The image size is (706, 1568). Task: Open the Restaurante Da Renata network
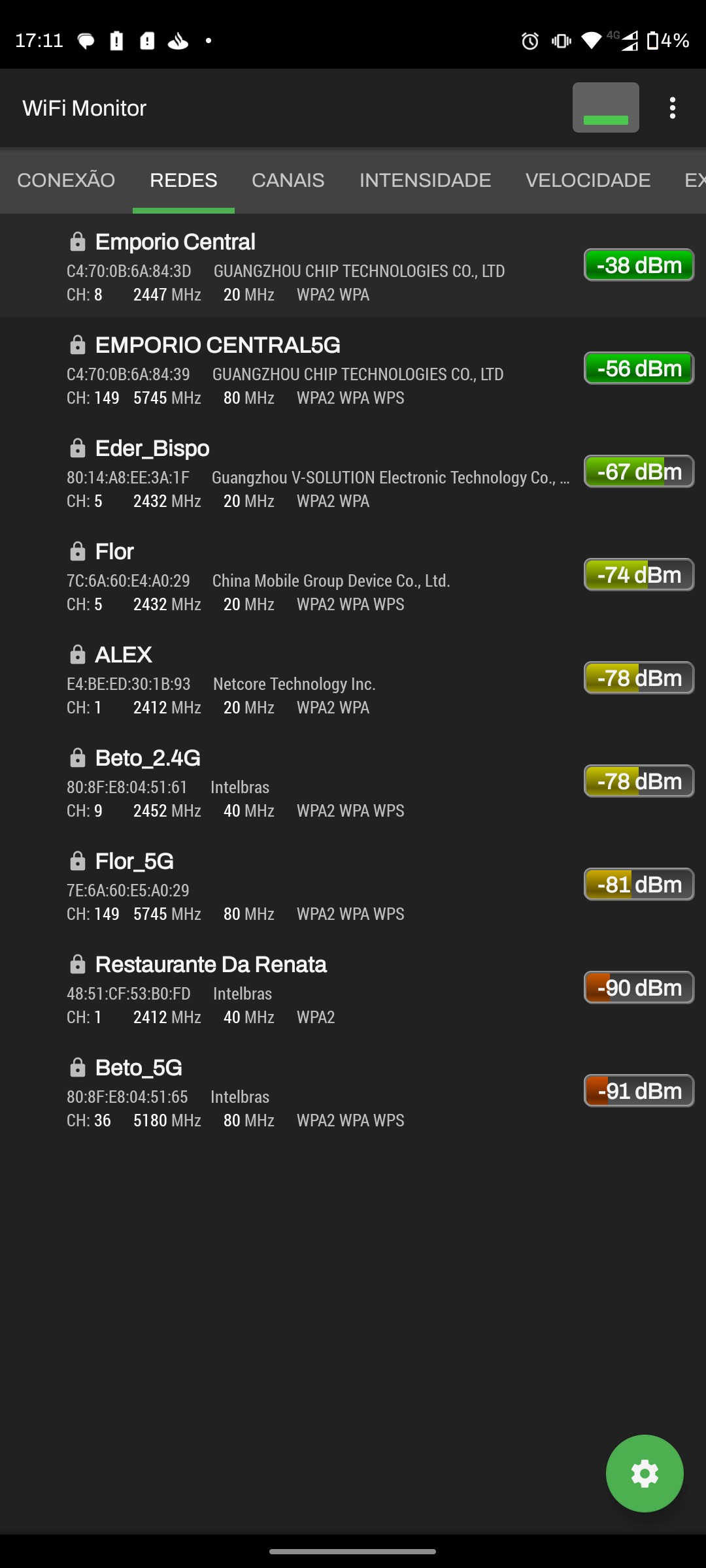[x=314, y=989]
